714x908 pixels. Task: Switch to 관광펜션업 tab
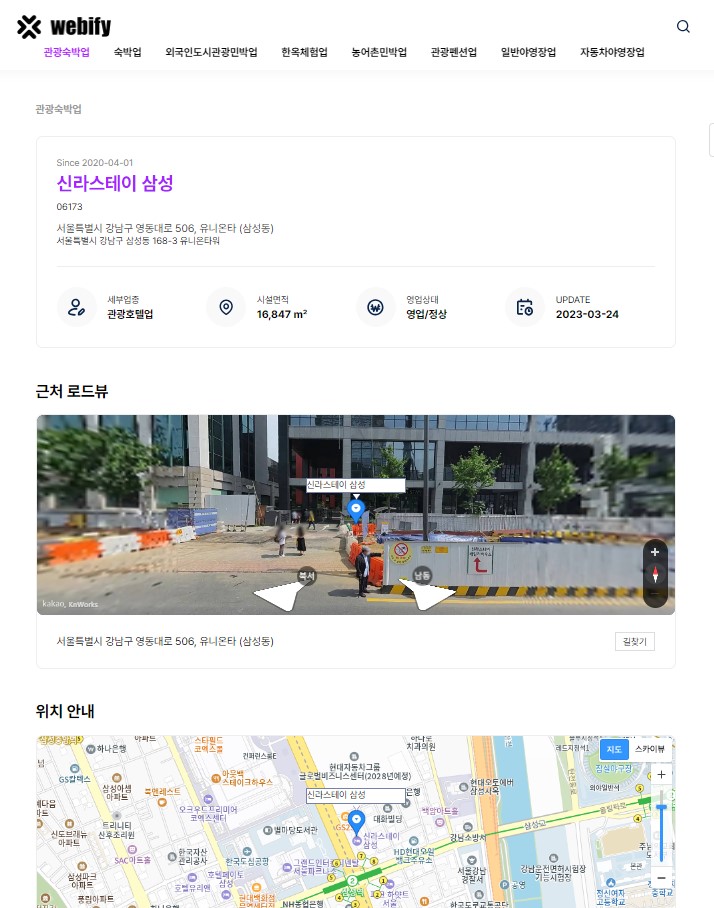pyautogui.click(x=454, y=52)
